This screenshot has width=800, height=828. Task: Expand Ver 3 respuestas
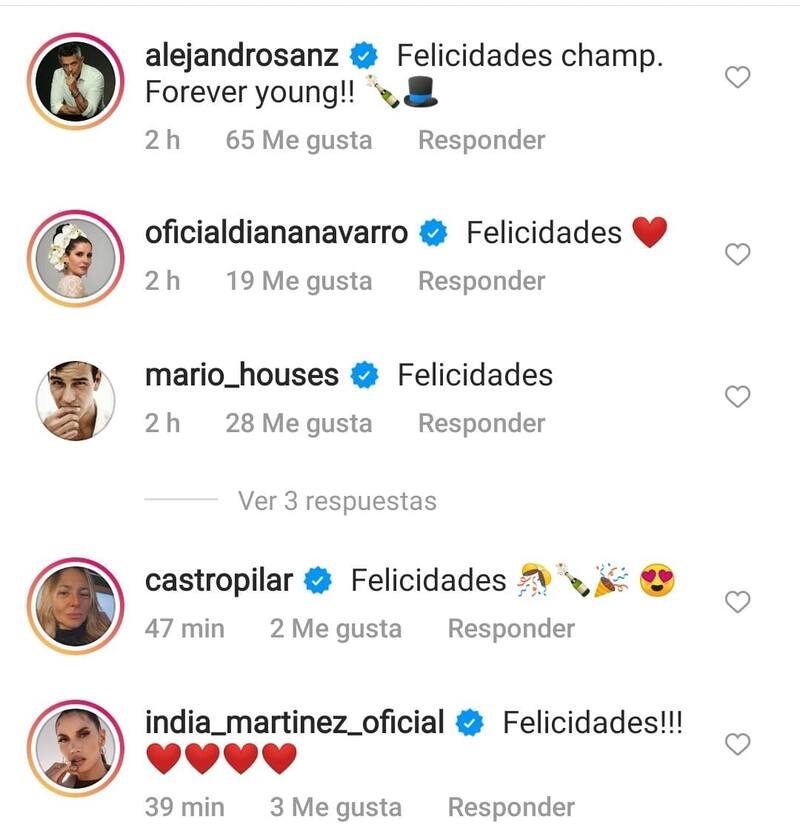(337, 500)
